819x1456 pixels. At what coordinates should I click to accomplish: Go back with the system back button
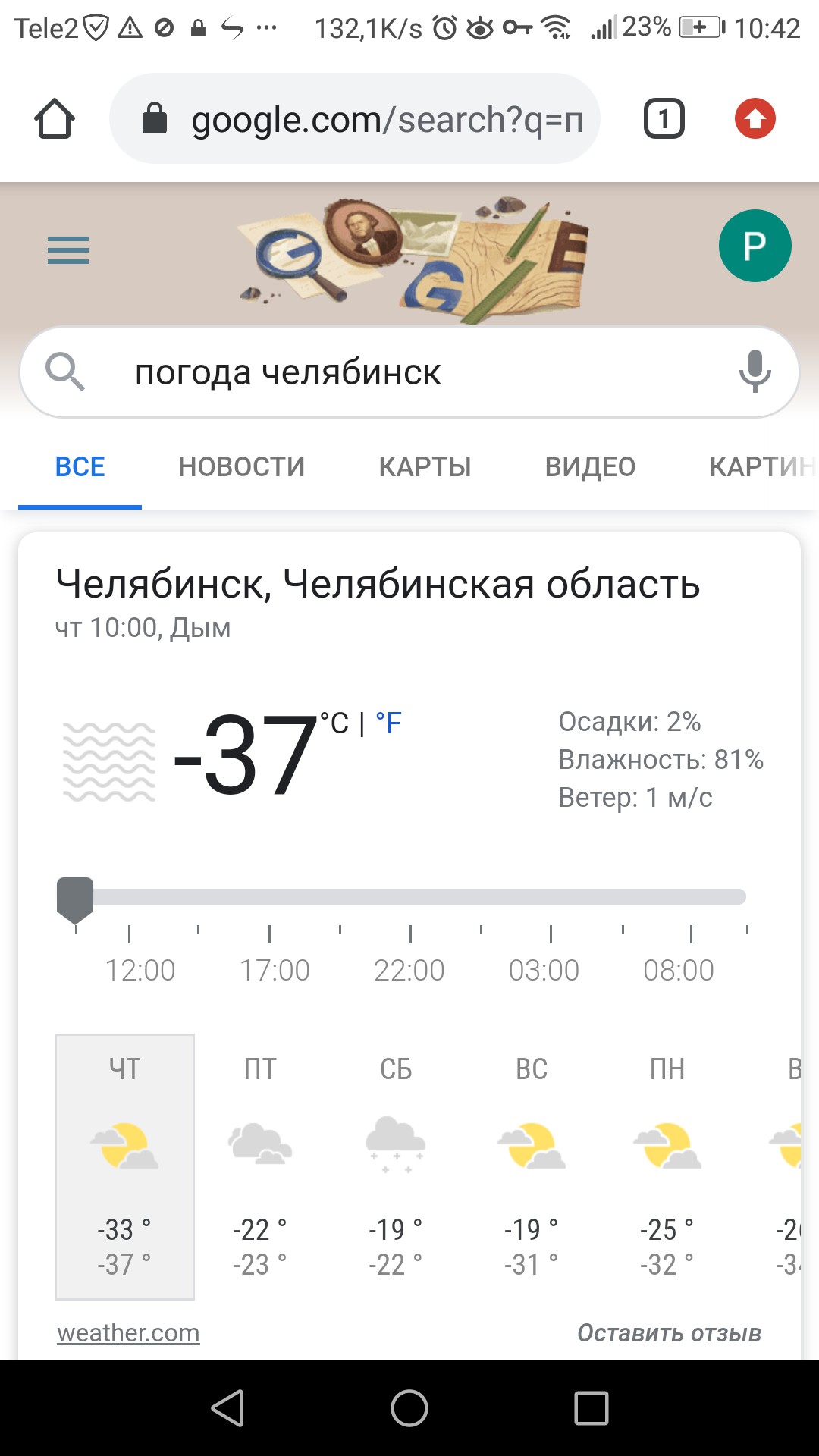[x=227, y=1408]
